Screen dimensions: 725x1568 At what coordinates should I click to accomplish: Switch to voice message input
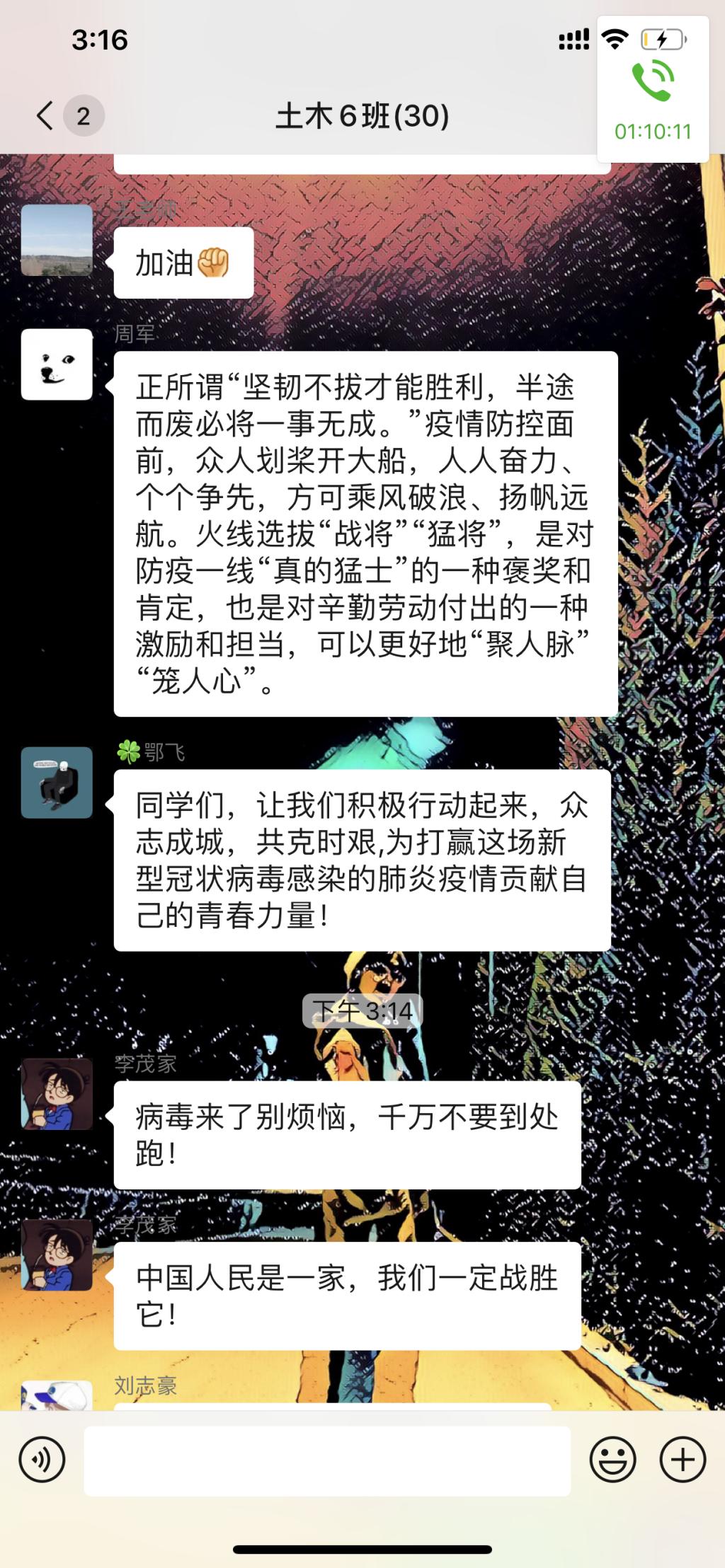pos(42,1459)
